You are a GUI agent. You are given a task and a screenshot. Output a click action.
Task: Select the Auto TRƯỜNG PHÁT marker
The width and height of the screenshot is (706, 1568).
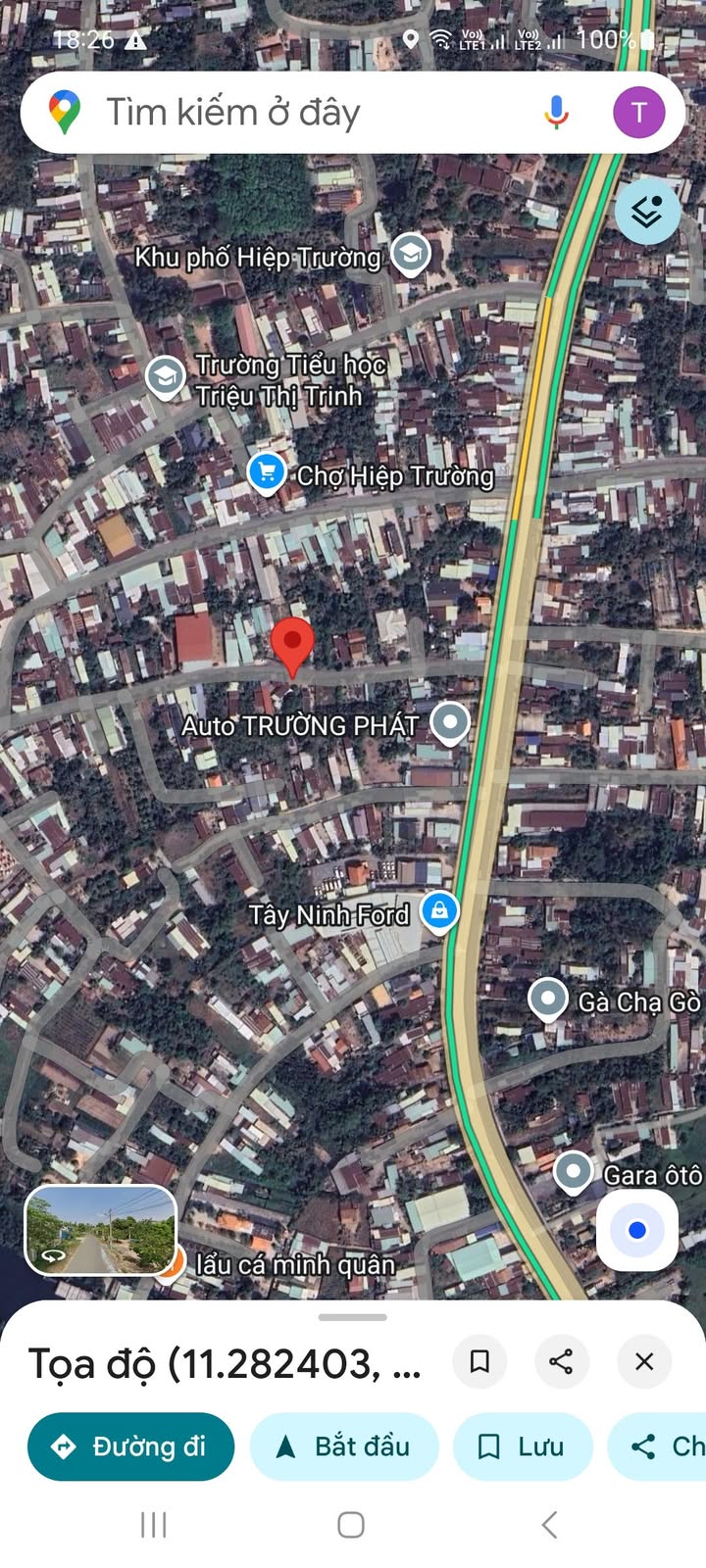click(x=450, y=723)
